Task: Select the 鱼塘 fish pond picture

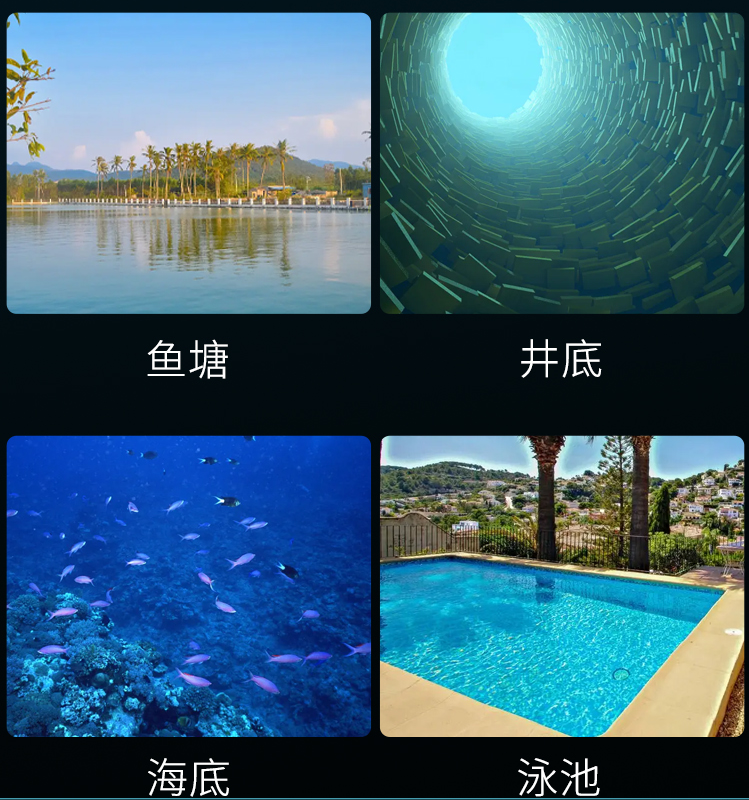Action: click(188, 163)
